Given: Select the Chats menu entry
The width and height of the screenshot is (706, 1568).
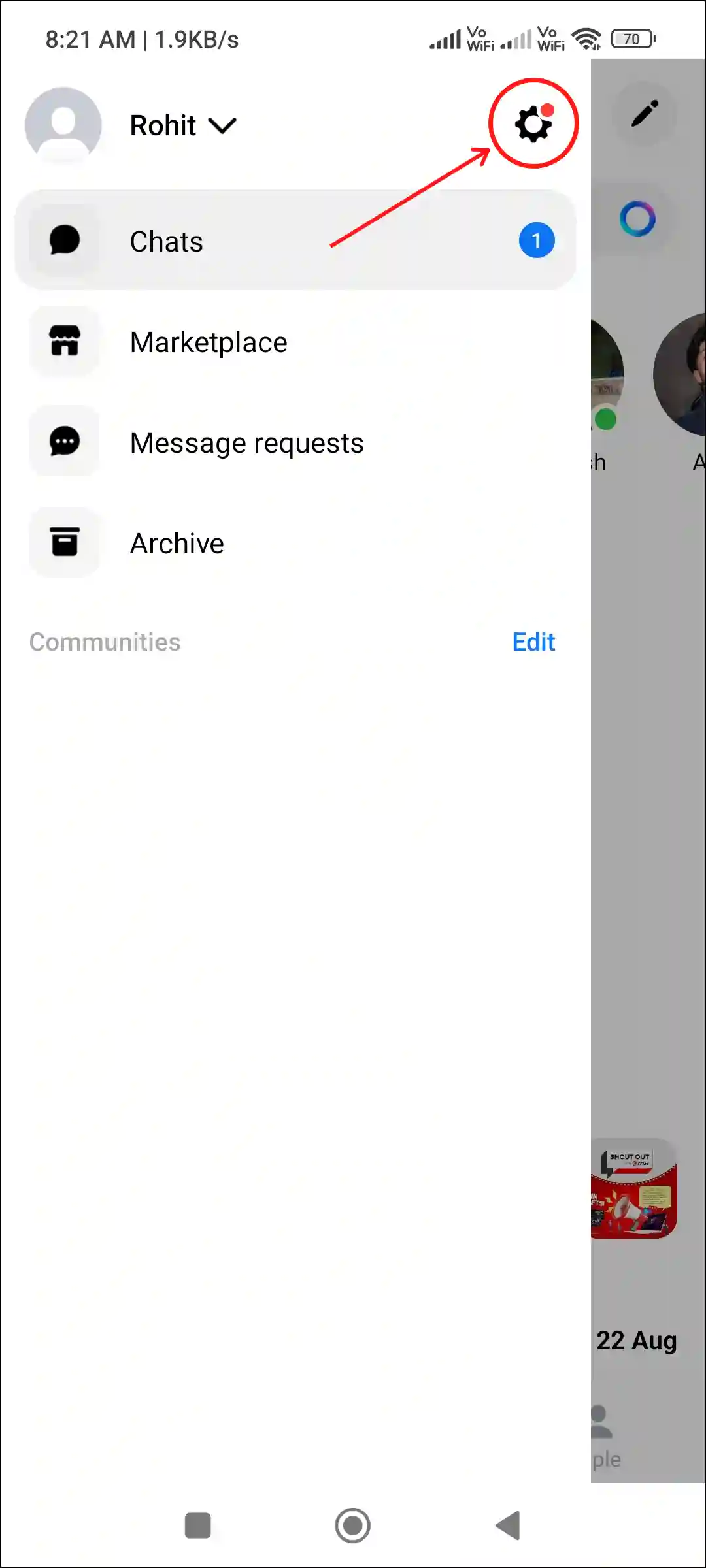Looking at the screenshot, I should tap(166, 240).
